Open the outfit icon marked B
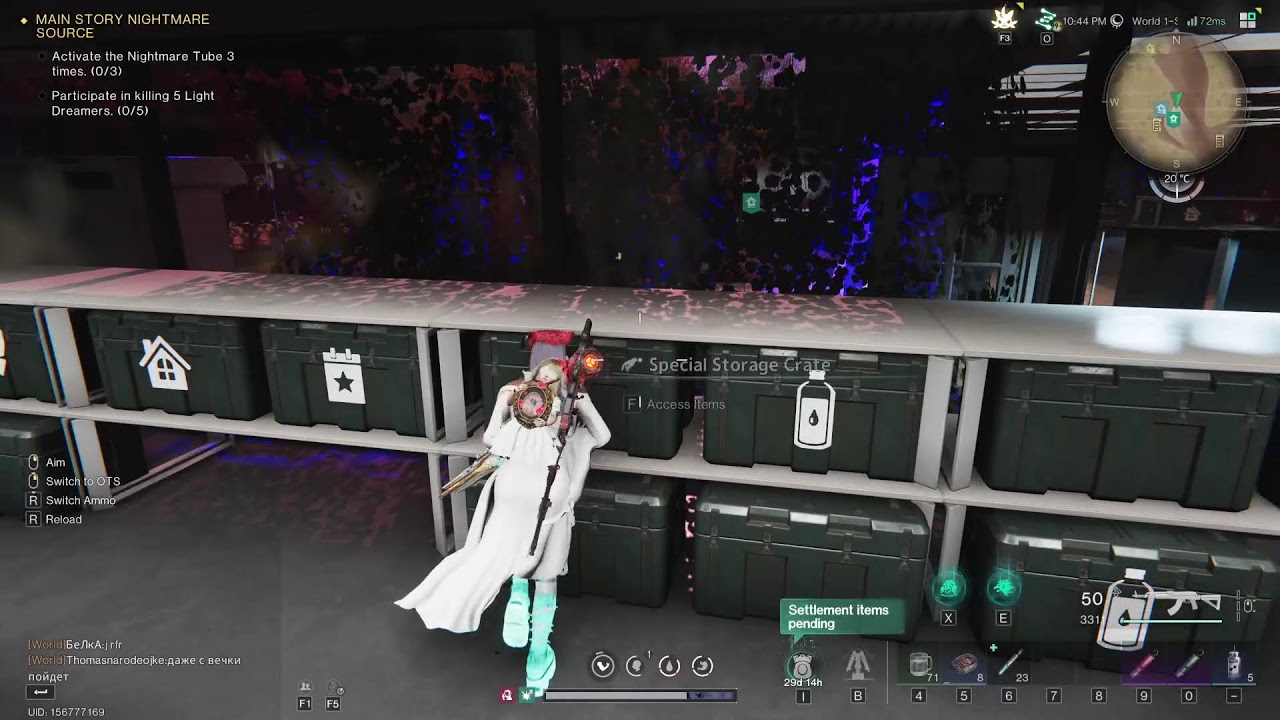 coord(857,664)
